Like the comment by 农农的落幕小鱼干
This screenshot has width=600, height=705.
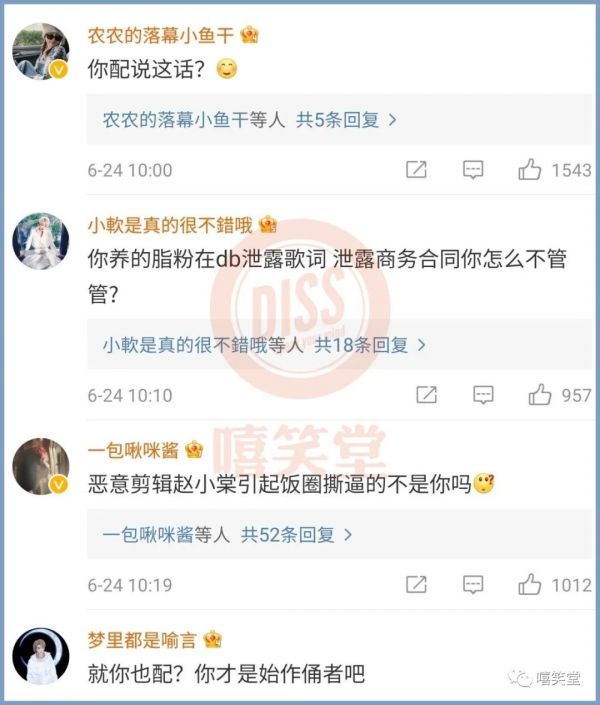(530, 170)
